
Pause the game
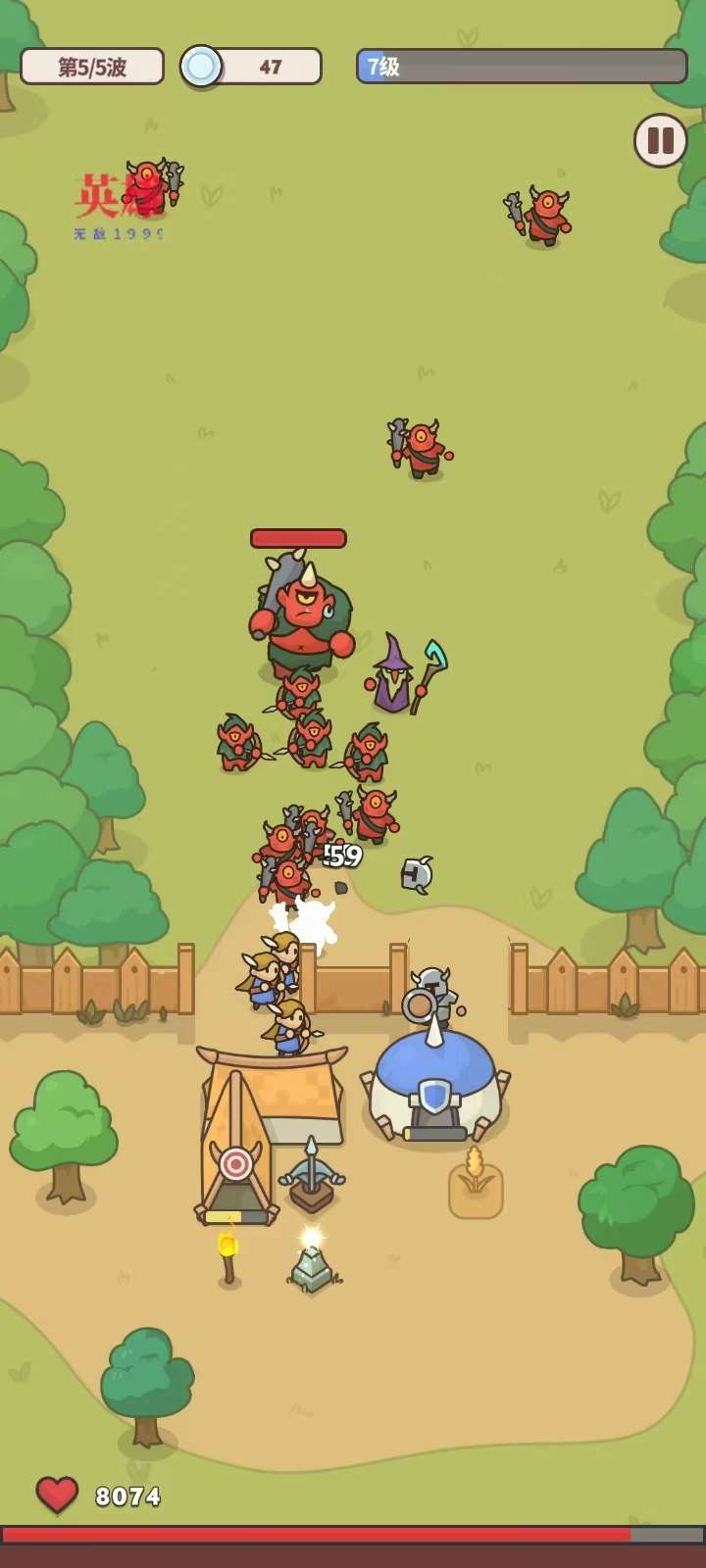[660, 140]
